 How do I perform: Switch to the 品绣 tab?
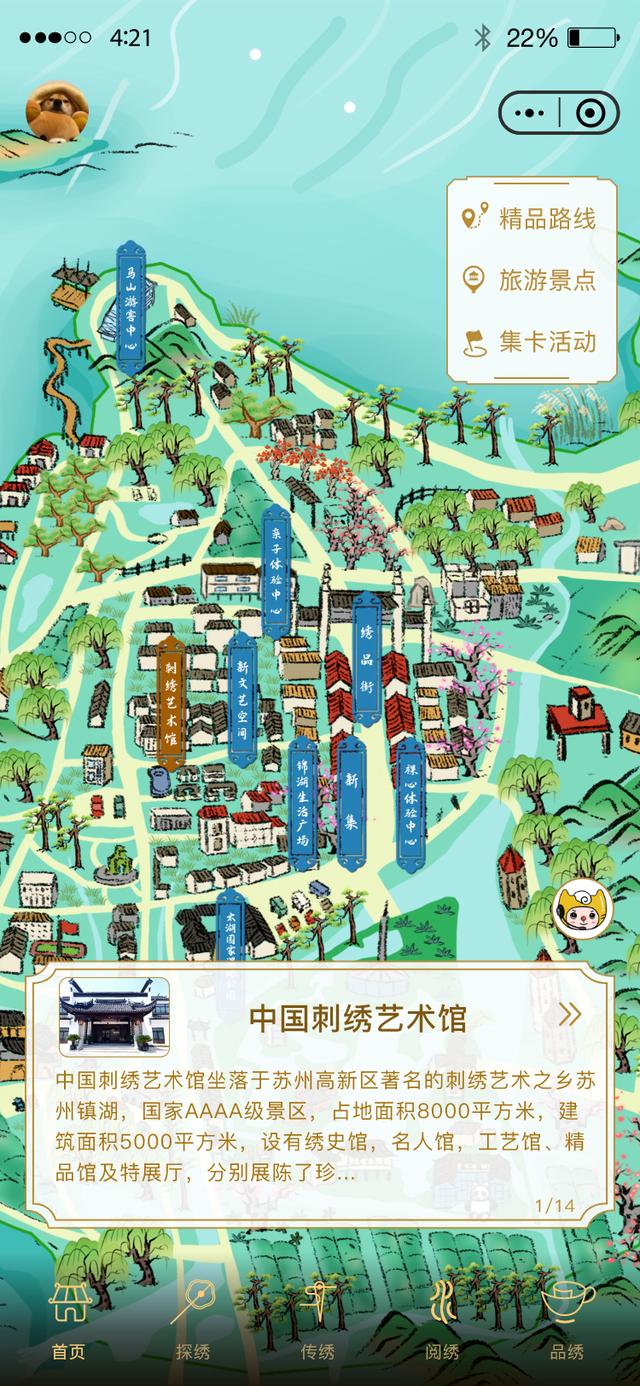coord(567,1322)
